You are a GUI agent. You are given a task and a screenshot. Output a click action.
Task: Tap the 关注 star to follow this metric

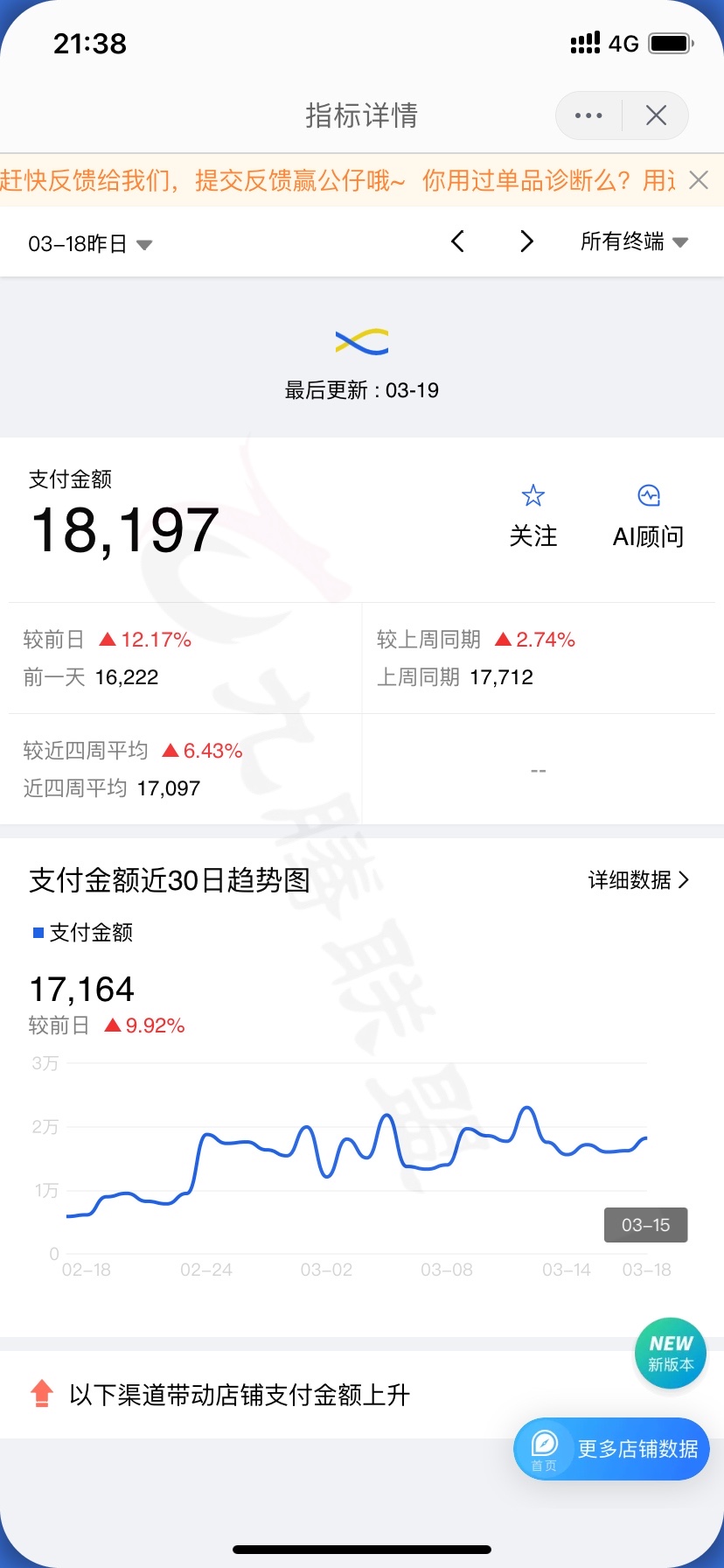click(x=533, y=514)
